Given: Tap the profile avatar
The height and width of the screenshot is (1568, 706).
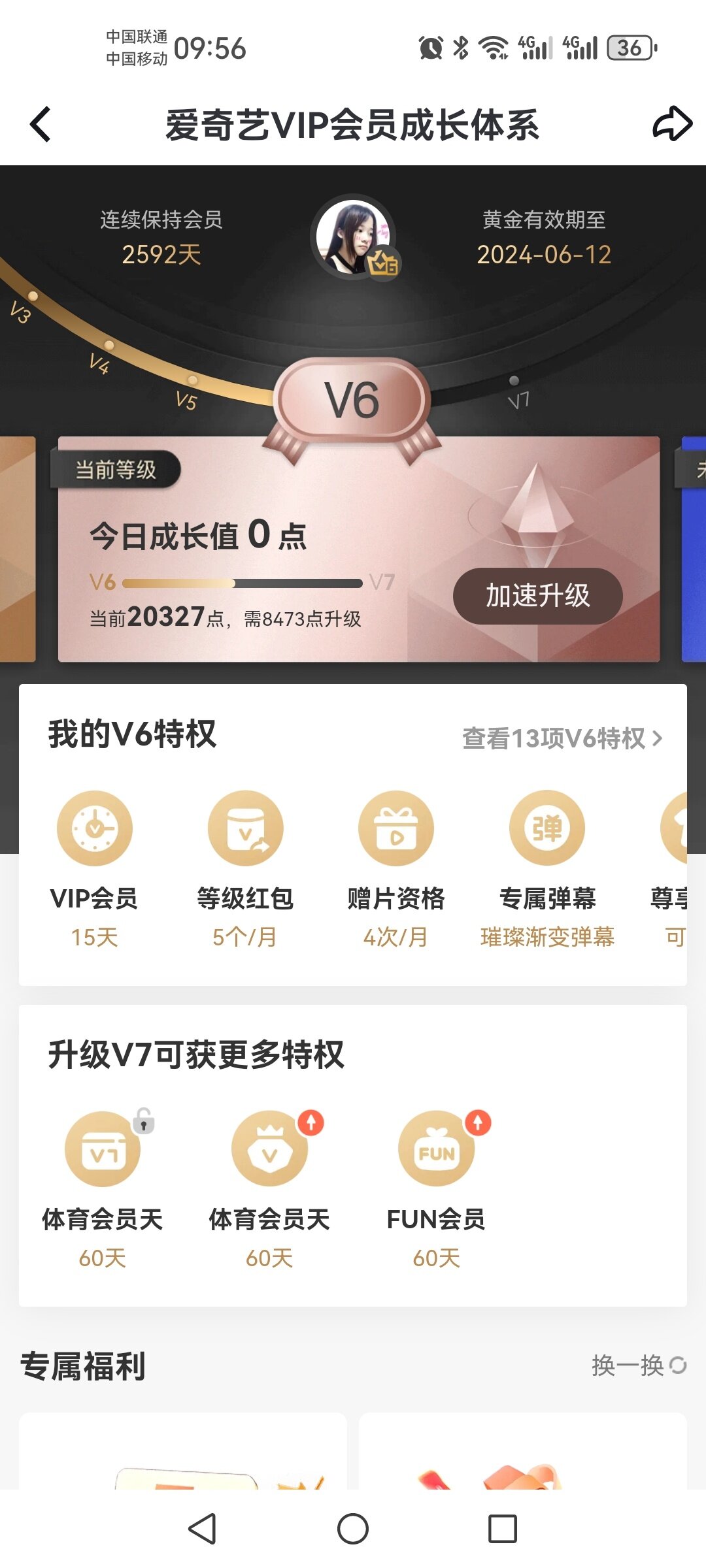Looking at the screenshot, I should click(354, 237).
